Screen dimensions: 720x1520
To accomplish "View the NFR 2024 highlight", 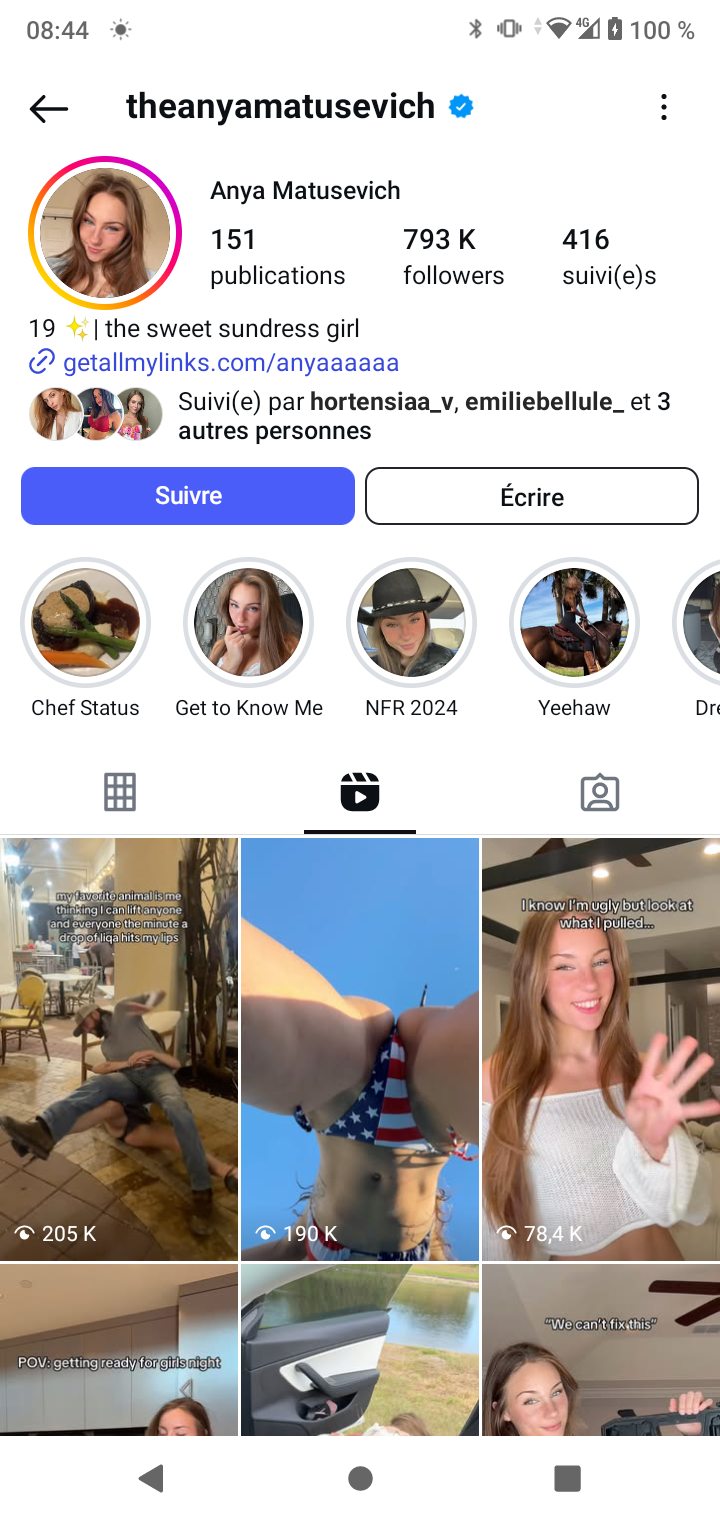I will pos(411,622).
